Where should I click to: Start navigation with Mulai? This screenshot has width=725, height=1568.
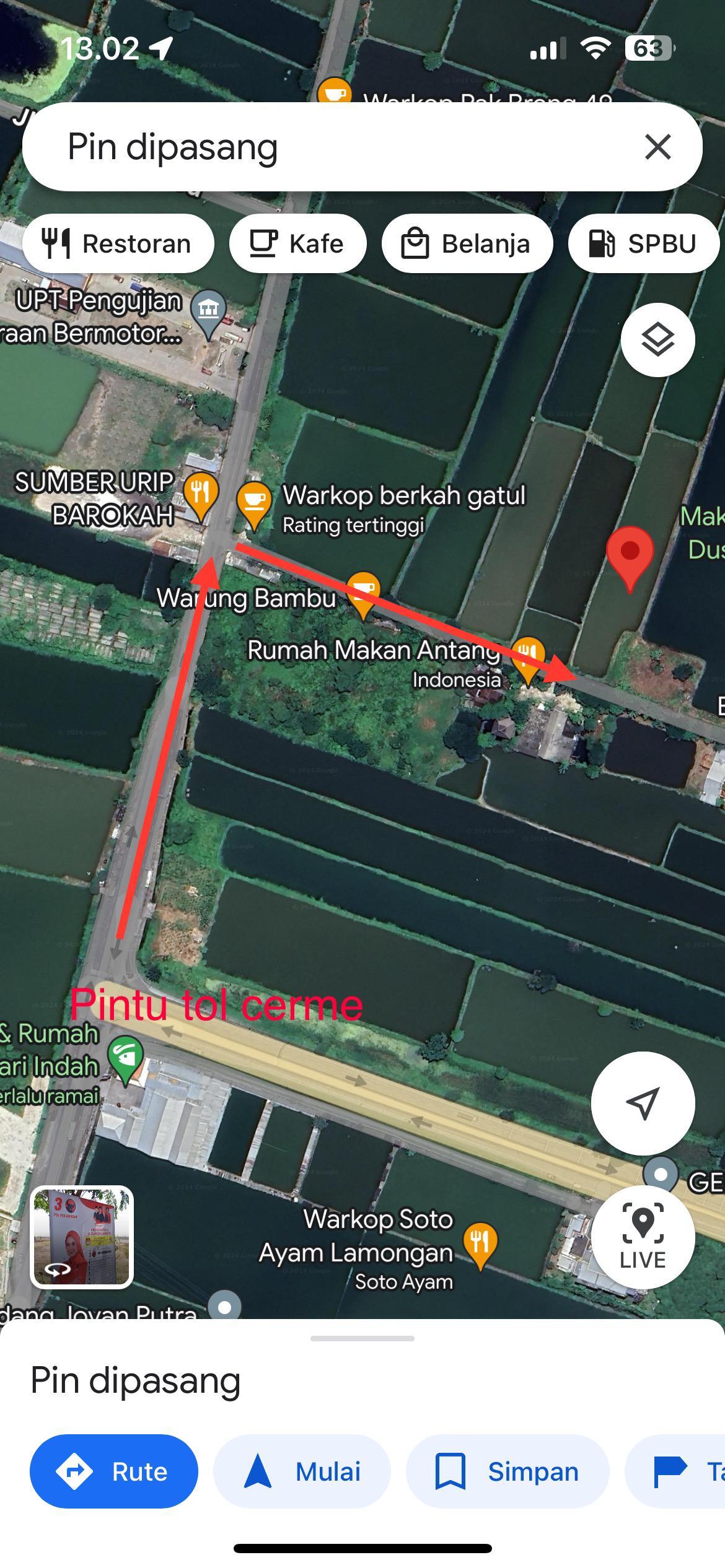302,1471
